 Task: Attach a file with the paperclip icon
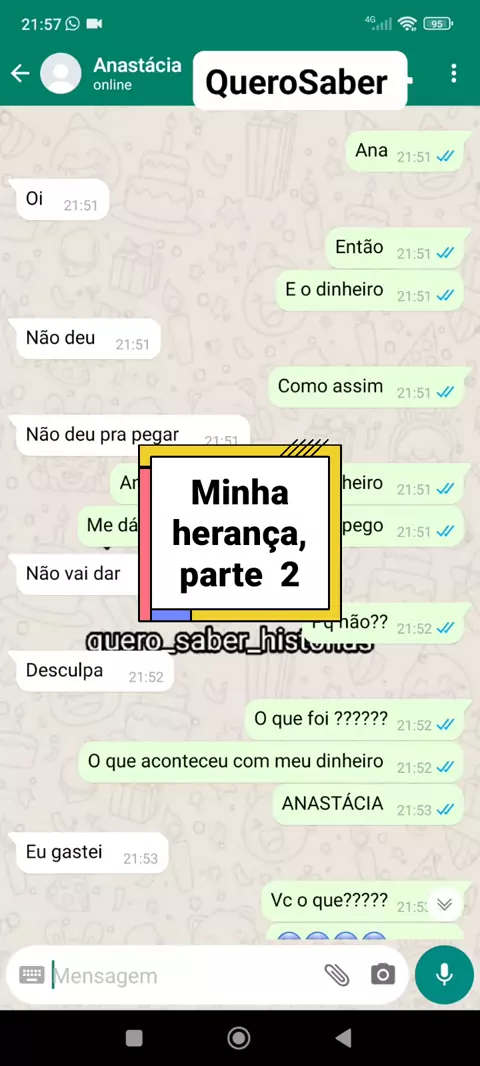pos(337,976)
